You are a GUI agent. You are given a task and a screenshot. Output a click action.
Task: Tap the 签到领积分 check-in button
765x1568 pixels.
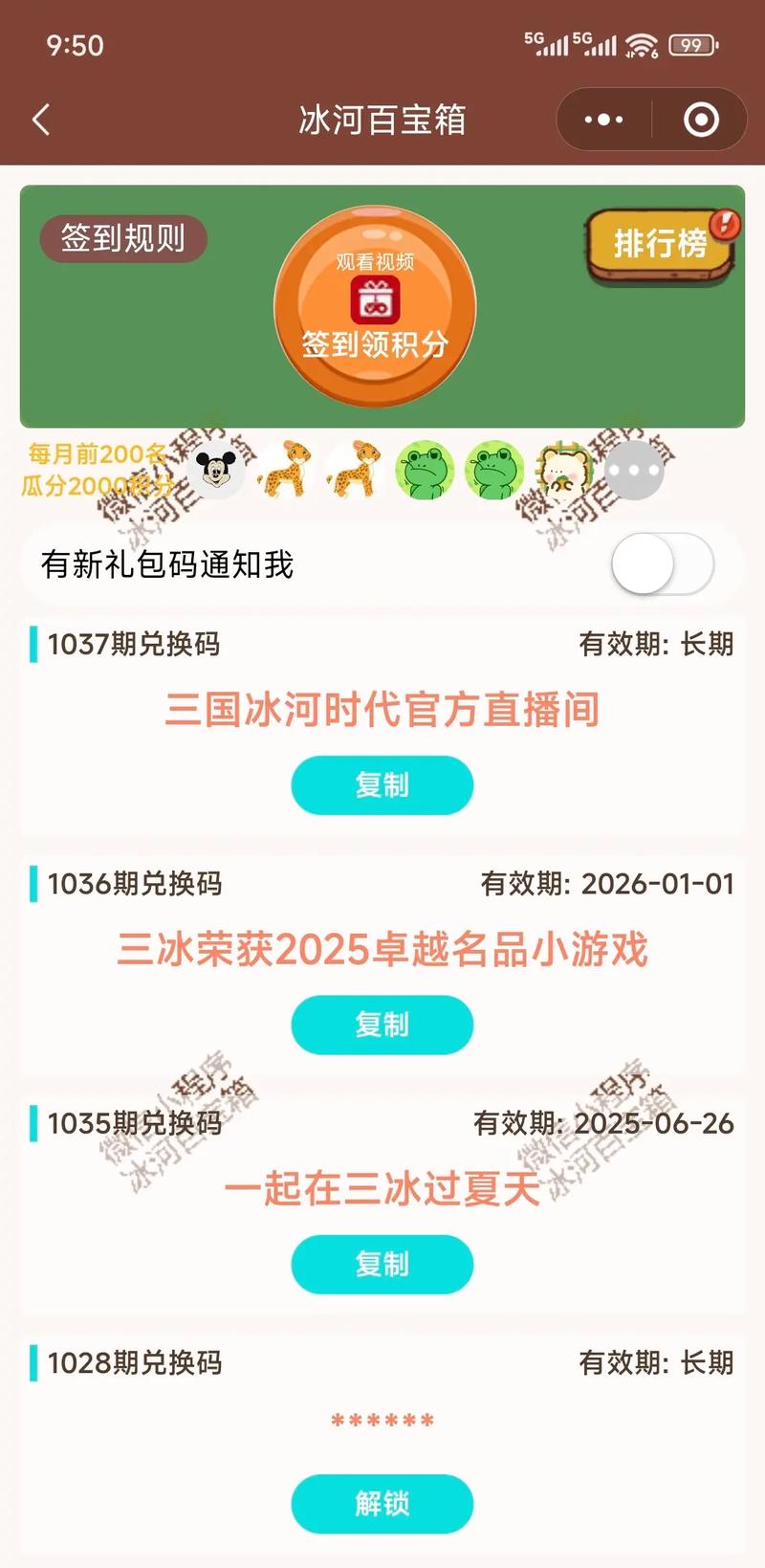[x=375, y=308]
